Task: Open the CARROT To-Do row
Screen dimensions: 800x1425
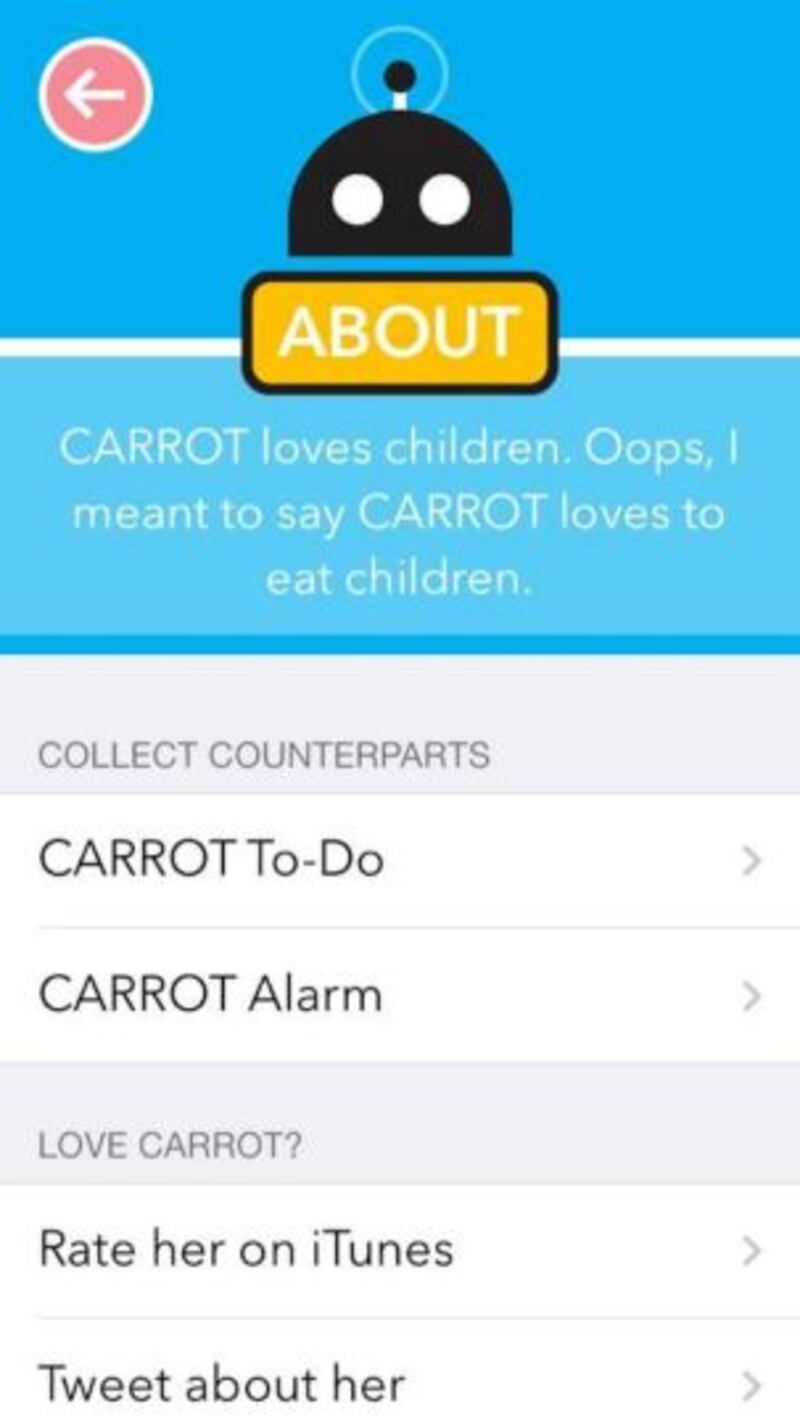Action: pyautogui.click(x=400, y=860)
